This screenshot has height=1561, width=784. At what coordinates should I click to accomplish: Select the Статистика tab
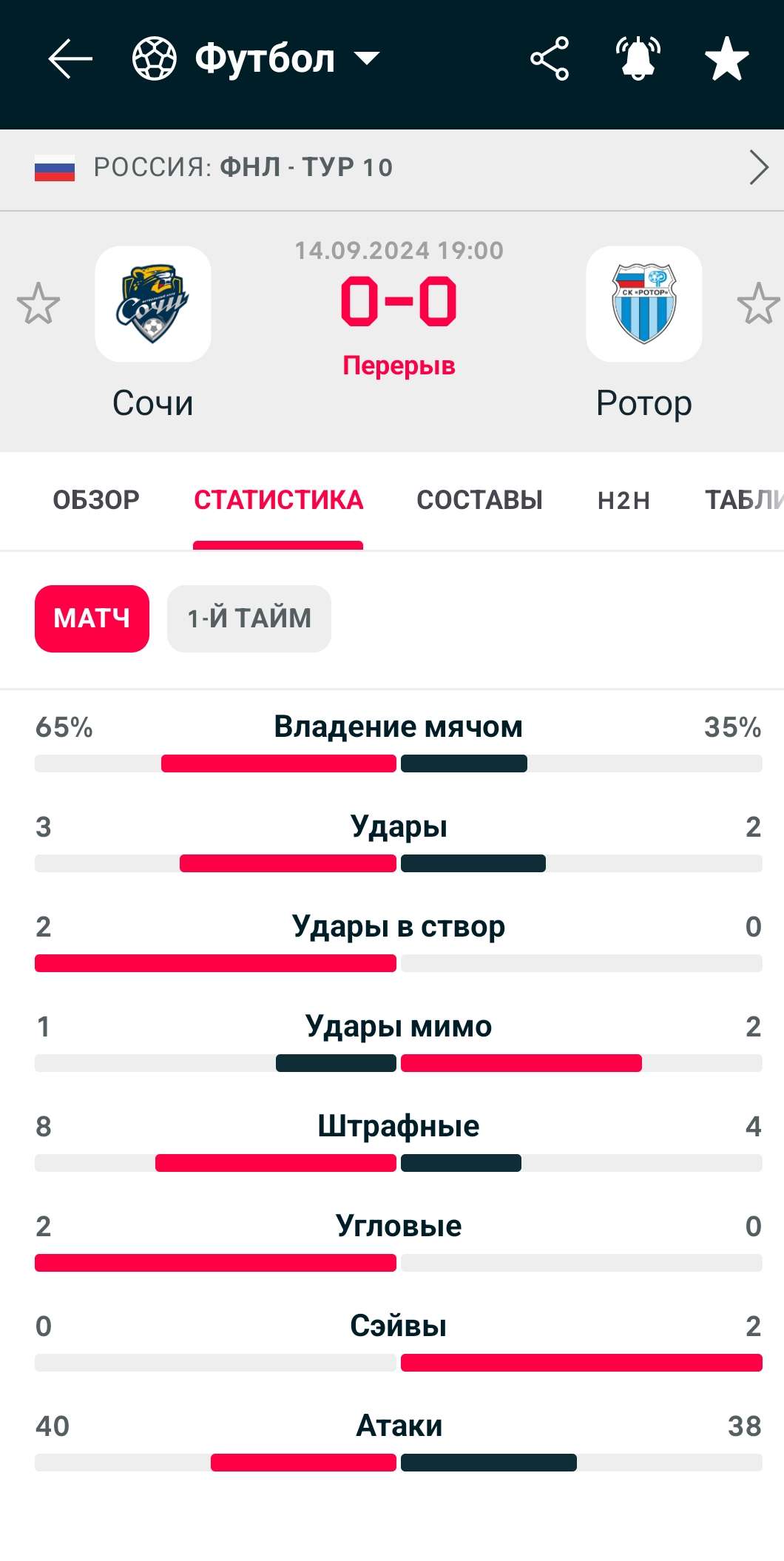[x=278, y=500]
